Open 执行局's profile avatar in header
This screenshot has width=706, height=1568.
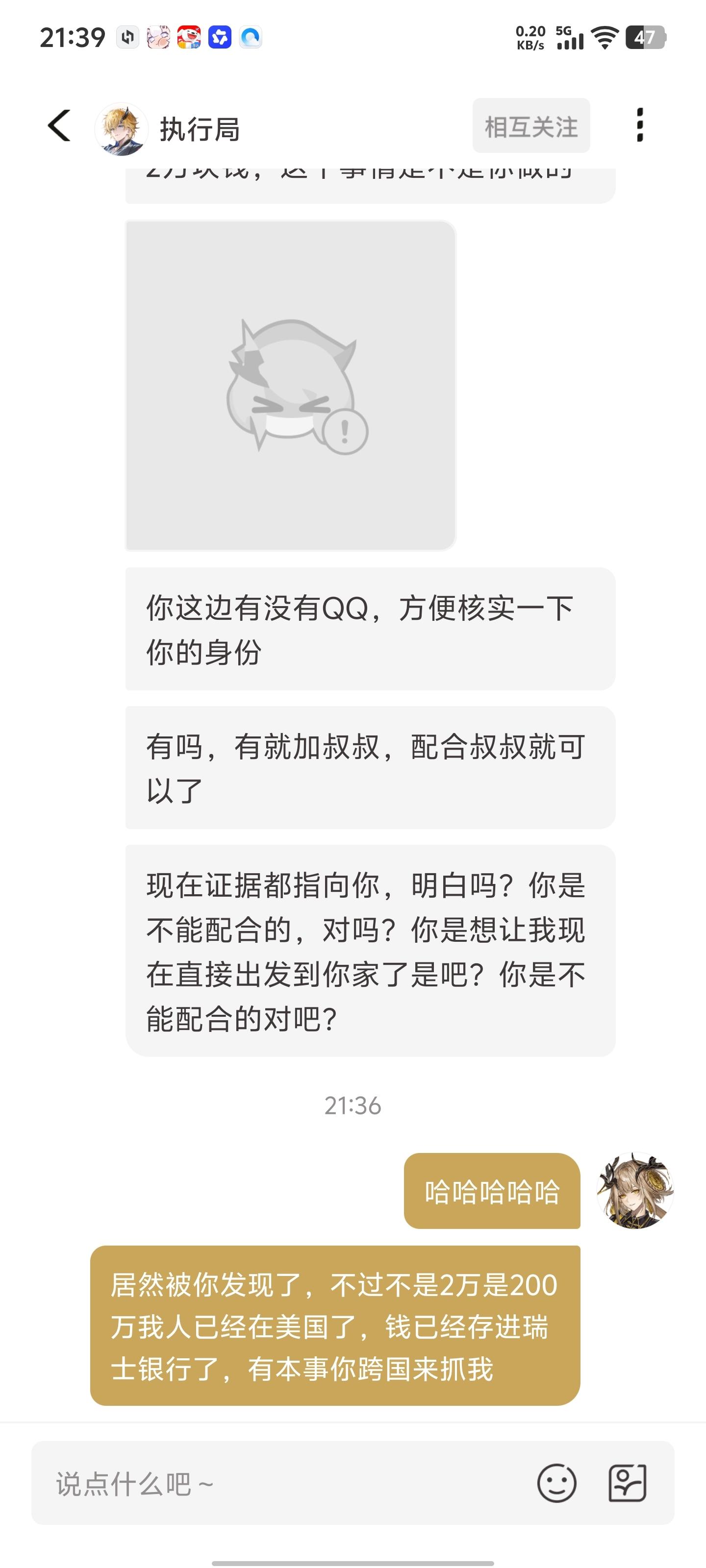(121, 128)
